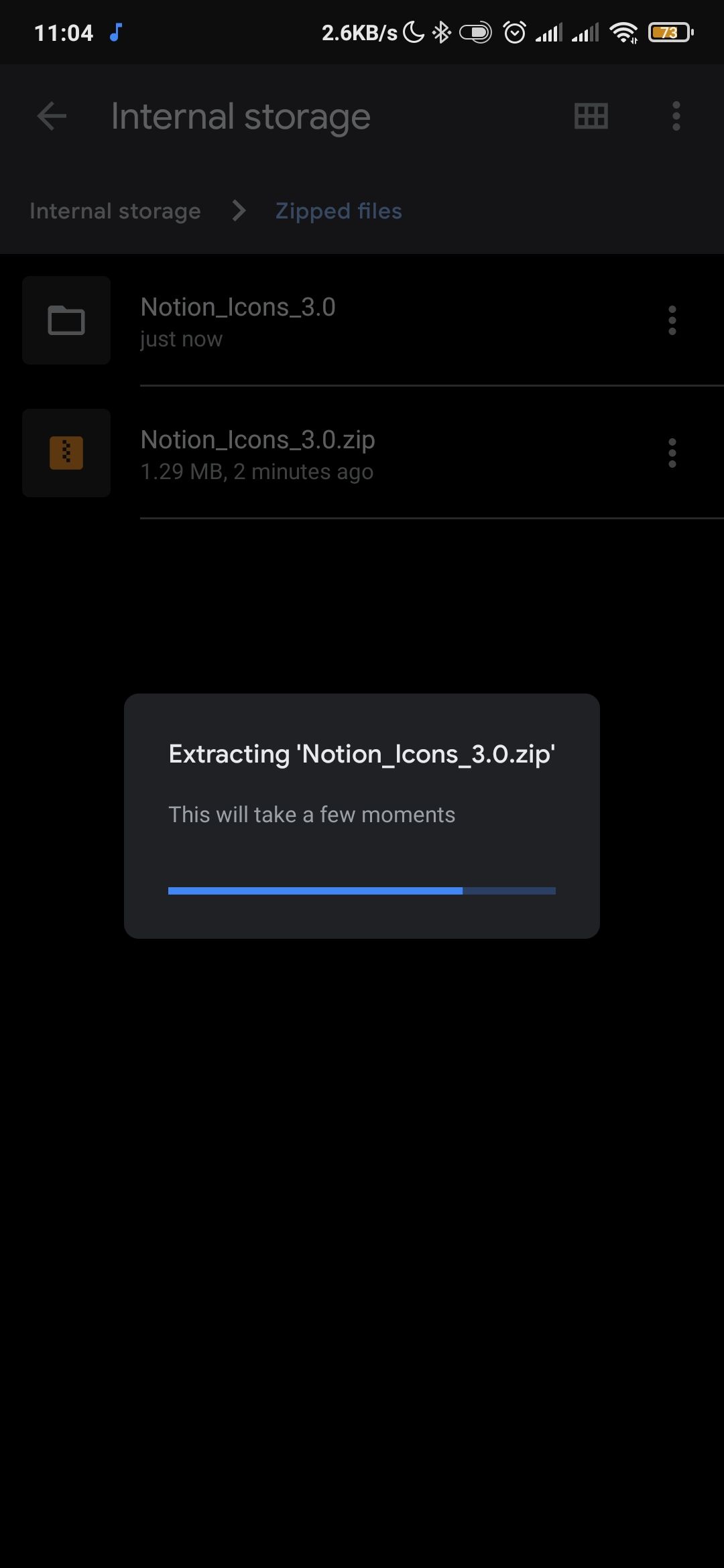Image resolution: width=724 pixels, height=1568 pixels.
Task: Open options for Notion_Icons_3.0 folder
Action: click(x=672, y=321)
